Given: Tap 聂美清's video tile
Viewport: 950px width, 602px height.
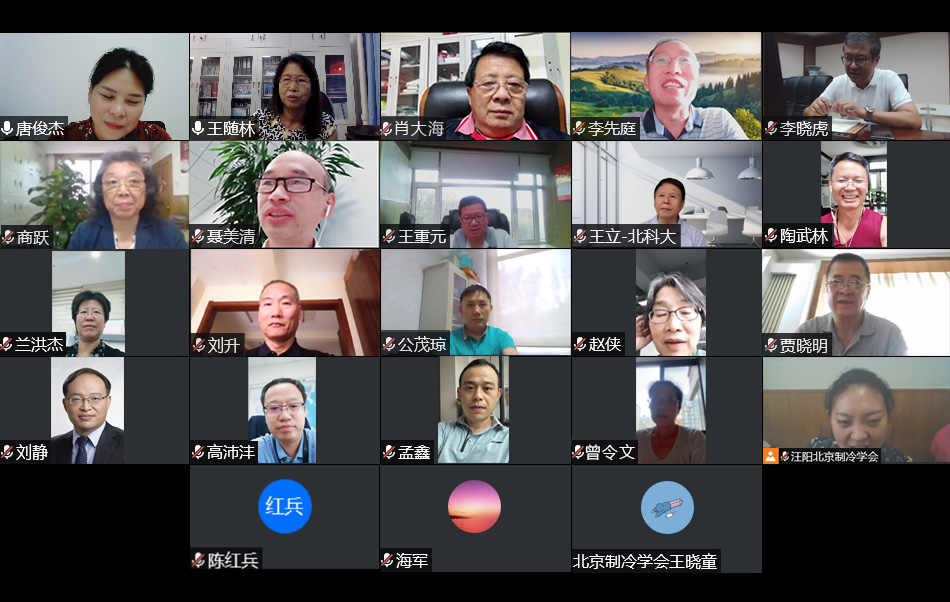Looking at the screenshot, I should tap(285, 194).
